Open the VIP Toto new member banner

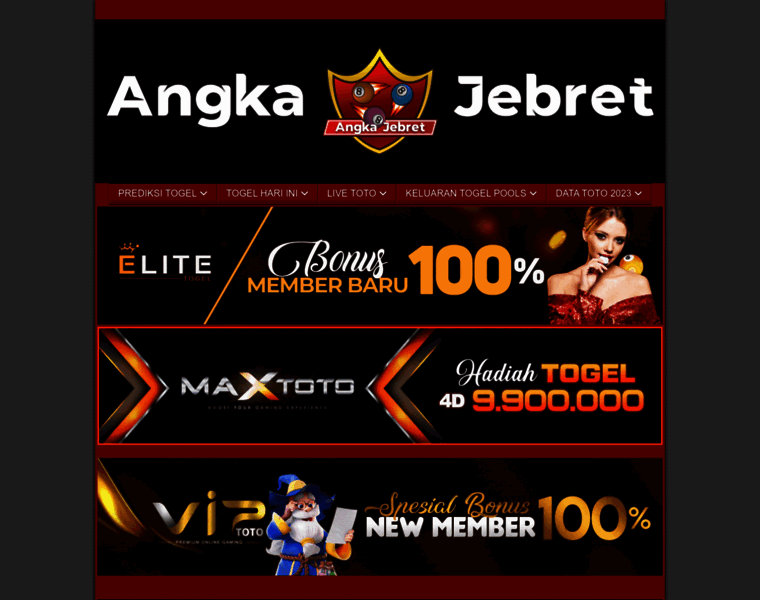point(380,517)
